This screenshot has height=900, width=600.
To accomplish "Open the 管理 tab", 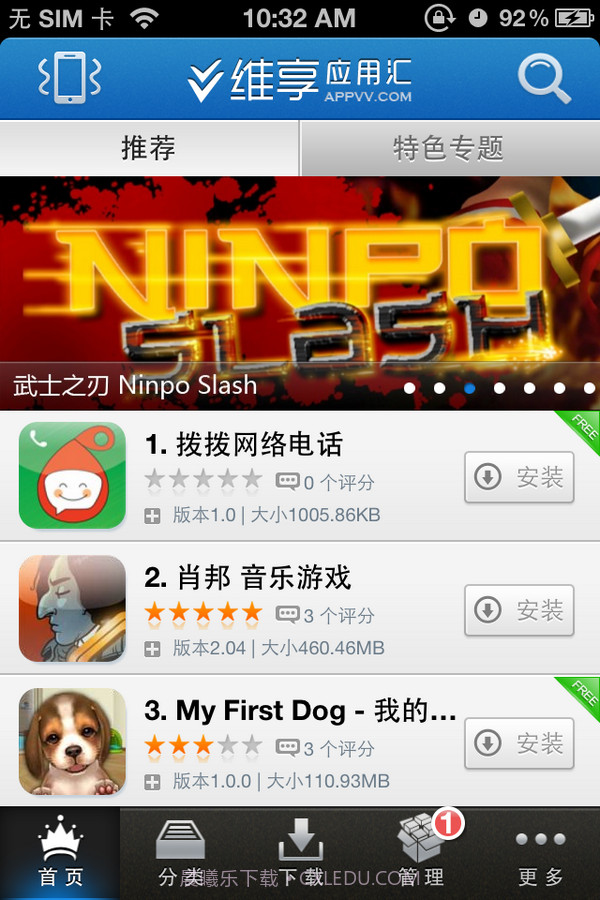I will pos(422,854).
